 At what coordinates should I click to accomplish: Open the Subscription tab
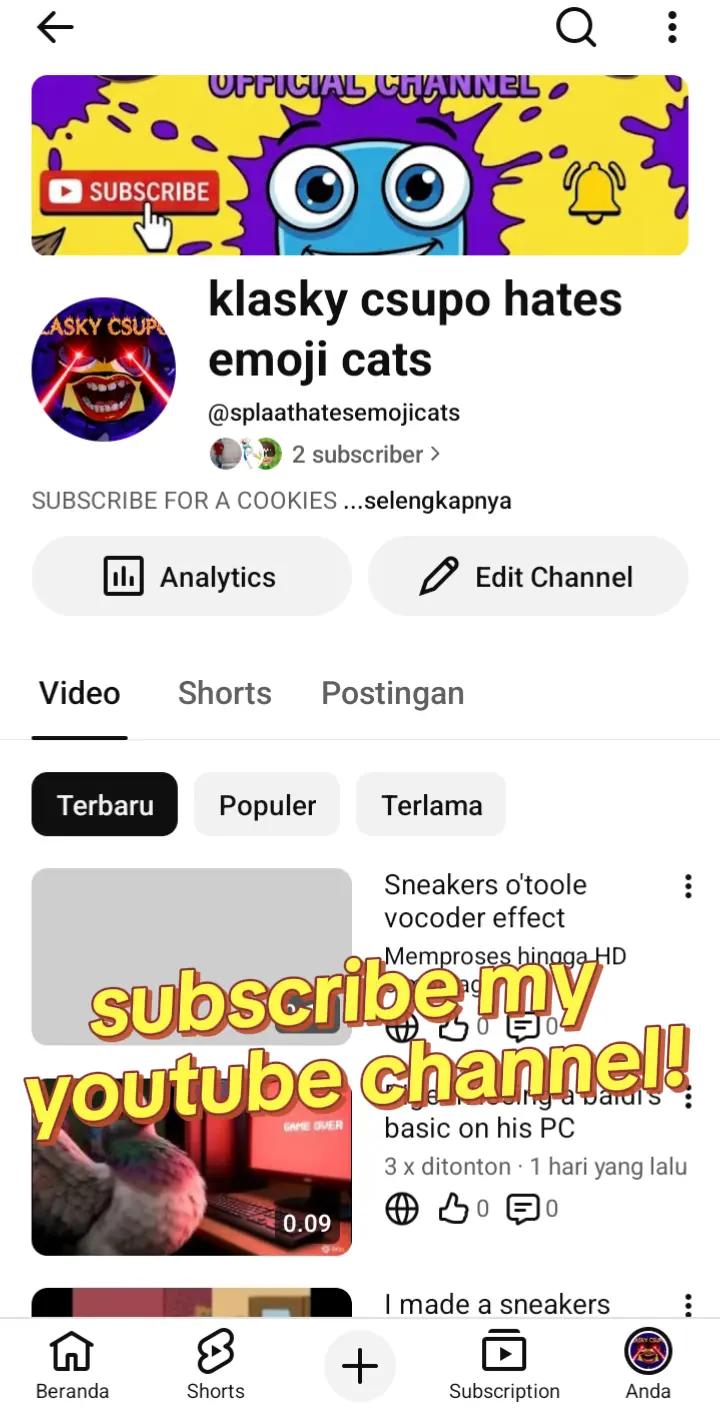[504, 1365]
